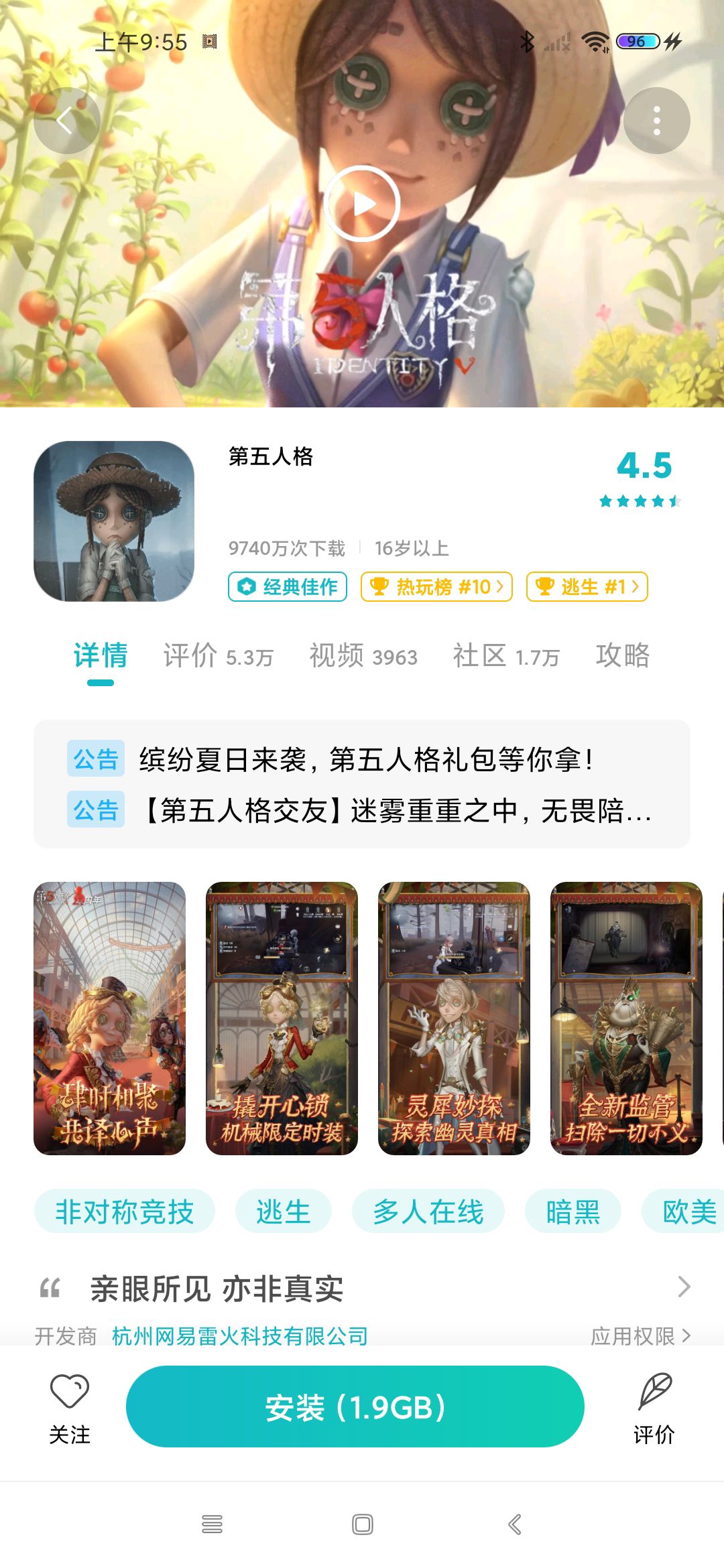This screenshot has width=724, height=1568.
Task: Tap the 经典佳作 badge
Action: pos(288,586)
